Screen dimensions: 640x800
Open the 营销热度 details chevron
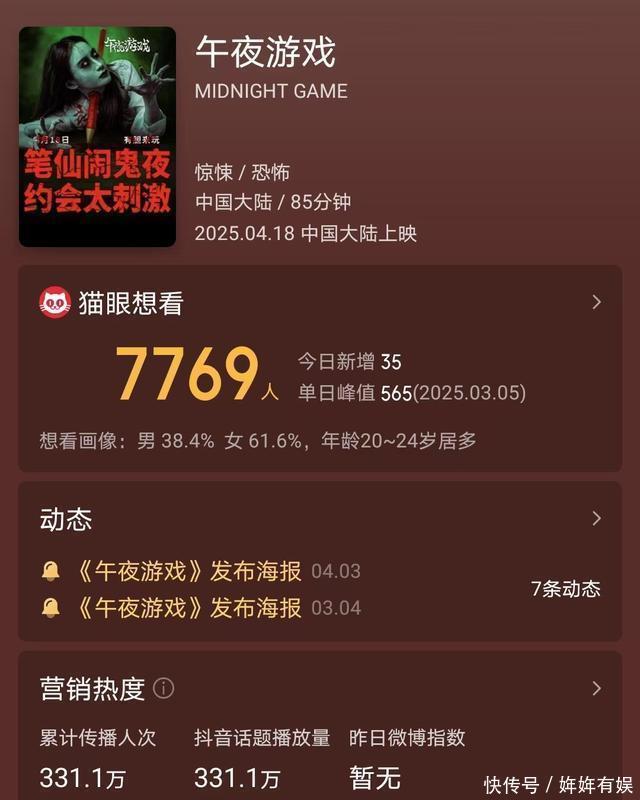pos(597,689)
